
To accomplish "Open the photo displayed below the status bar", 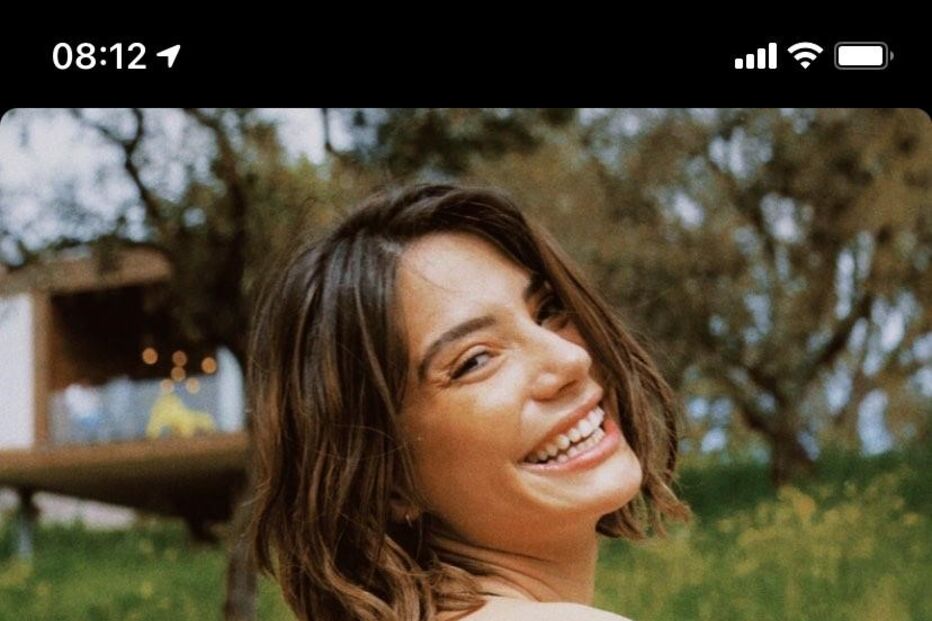I will [466, 365].
